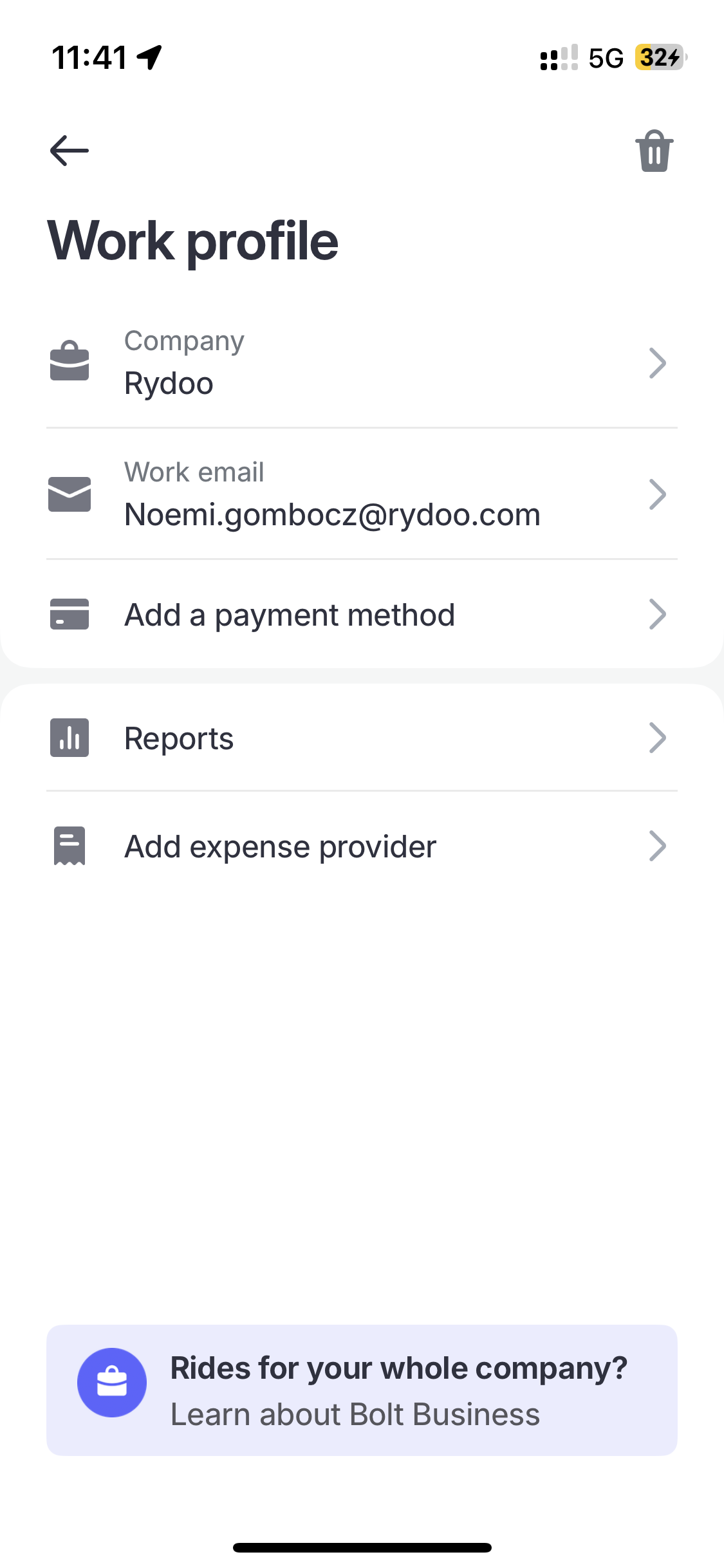This screenshot has width=724, height=1568.
Task: Learn about Bolt Business banner
Action: [x=362, y=1390]
